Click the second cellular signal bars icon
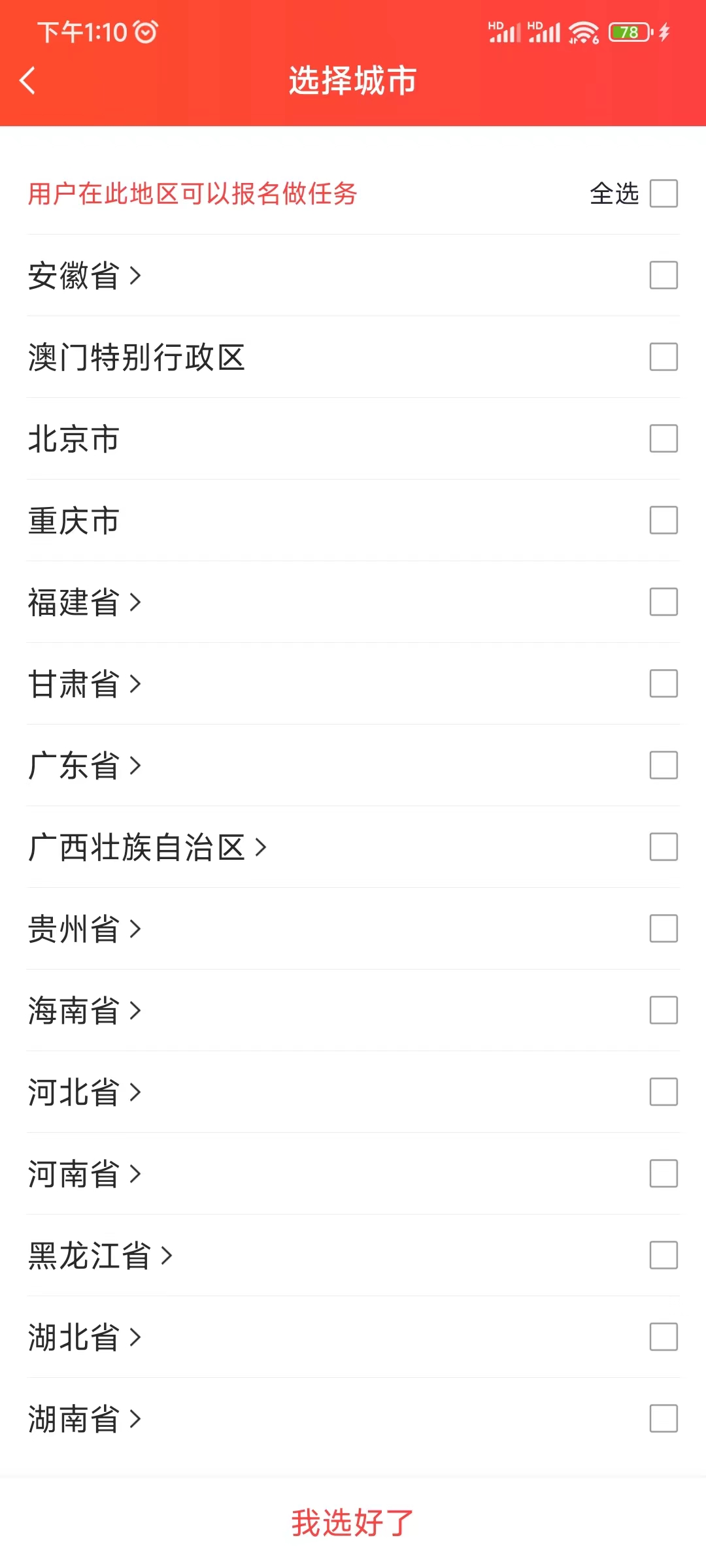The image size is (706, 1568). click(545, 31)
